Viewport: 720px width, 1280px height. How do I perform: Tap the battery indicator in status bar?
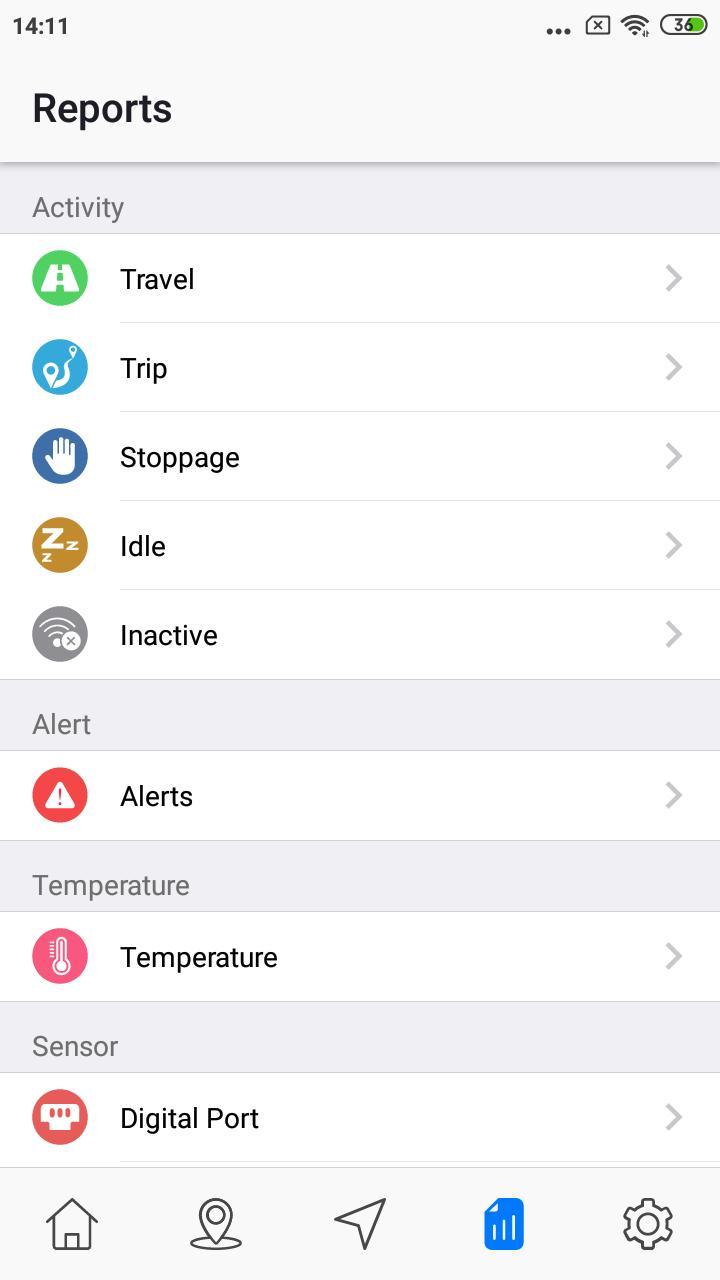click(683, 26)
